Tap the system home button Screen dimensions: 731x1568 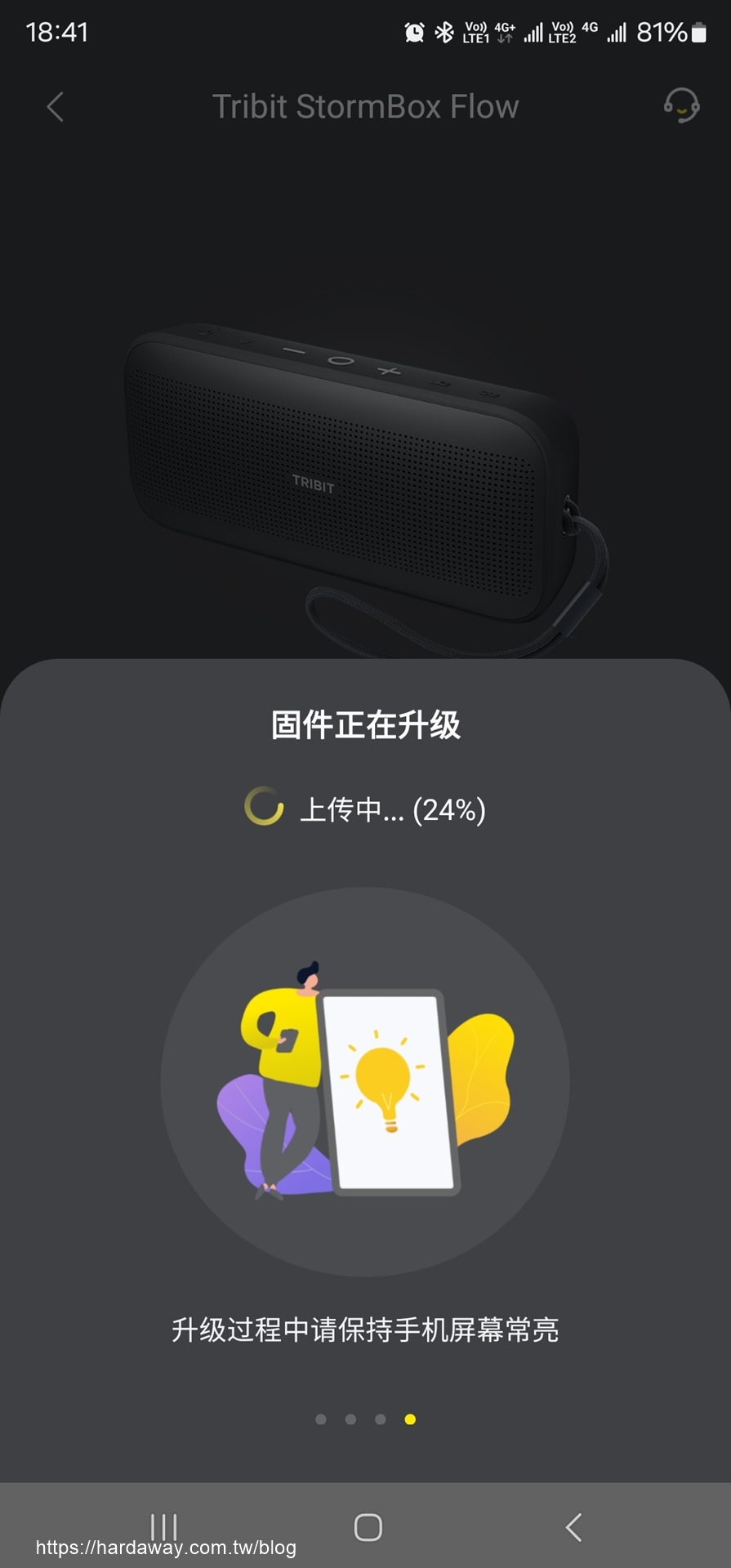368,1526
